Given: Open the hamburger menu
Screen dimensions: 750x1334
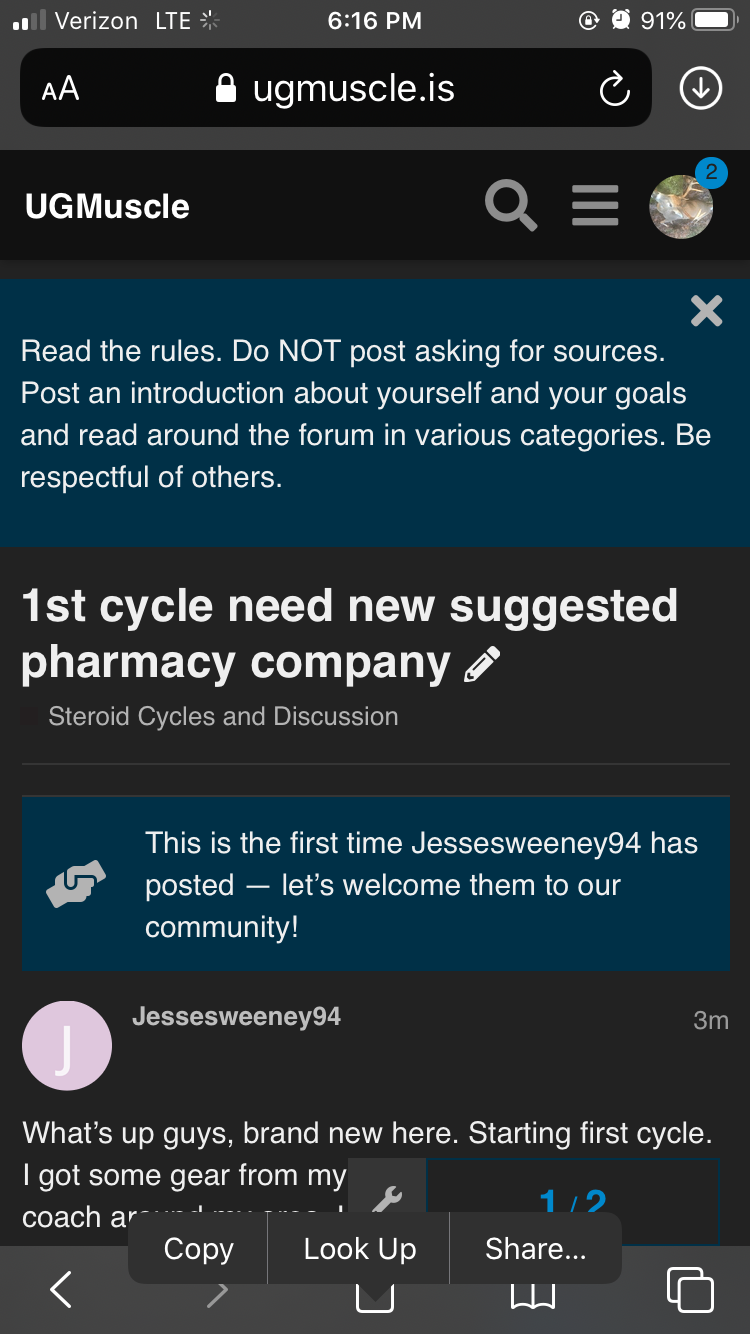Looking at the screenshot, I should (595, 206).
